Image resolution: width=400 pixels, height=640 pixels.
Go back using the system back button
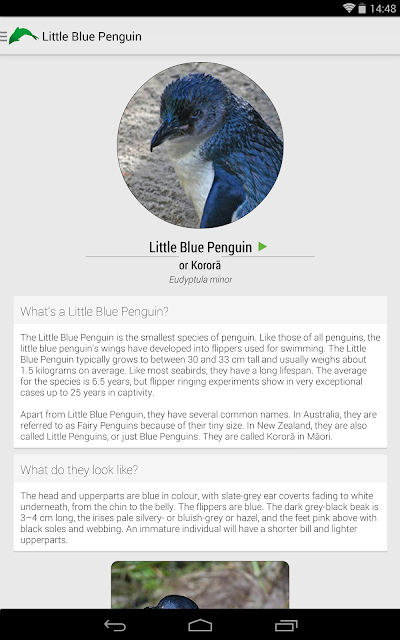115,625
